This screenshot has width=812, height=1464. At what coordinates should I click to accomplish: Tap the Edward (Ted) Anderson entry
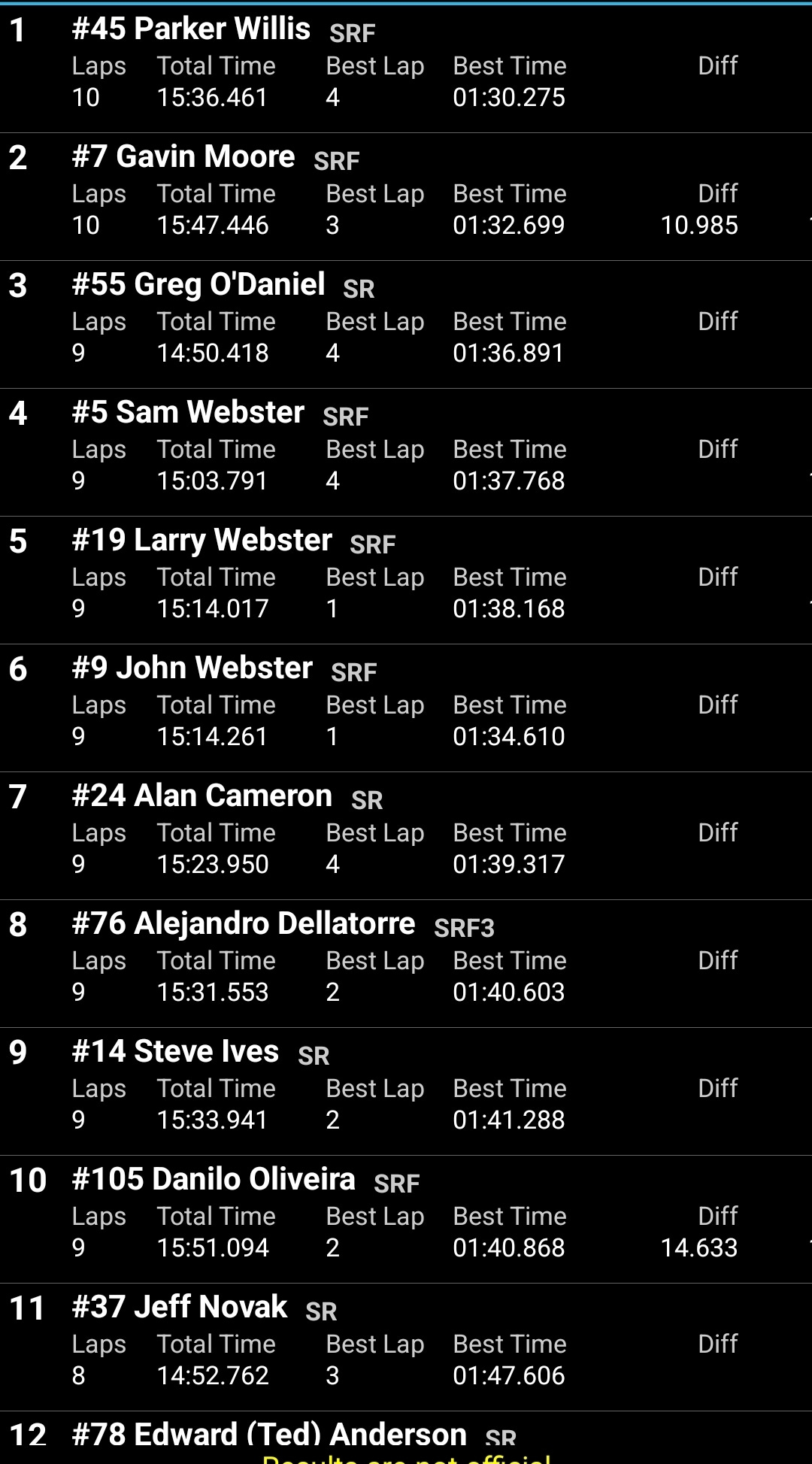406,1438
